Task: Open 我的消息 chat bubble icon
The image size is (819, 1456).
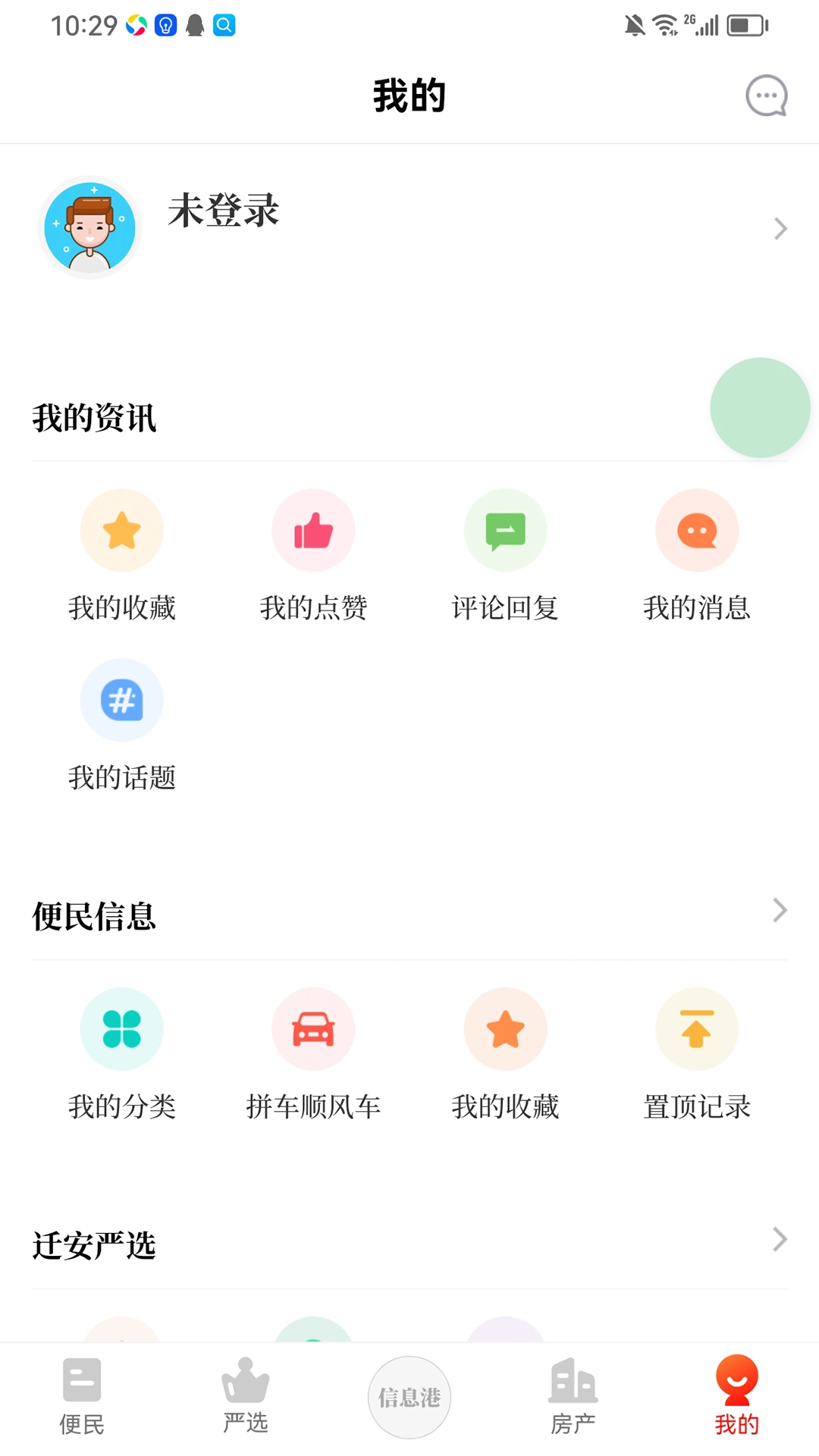Action: pyautogui.click(x=697, y=529)
